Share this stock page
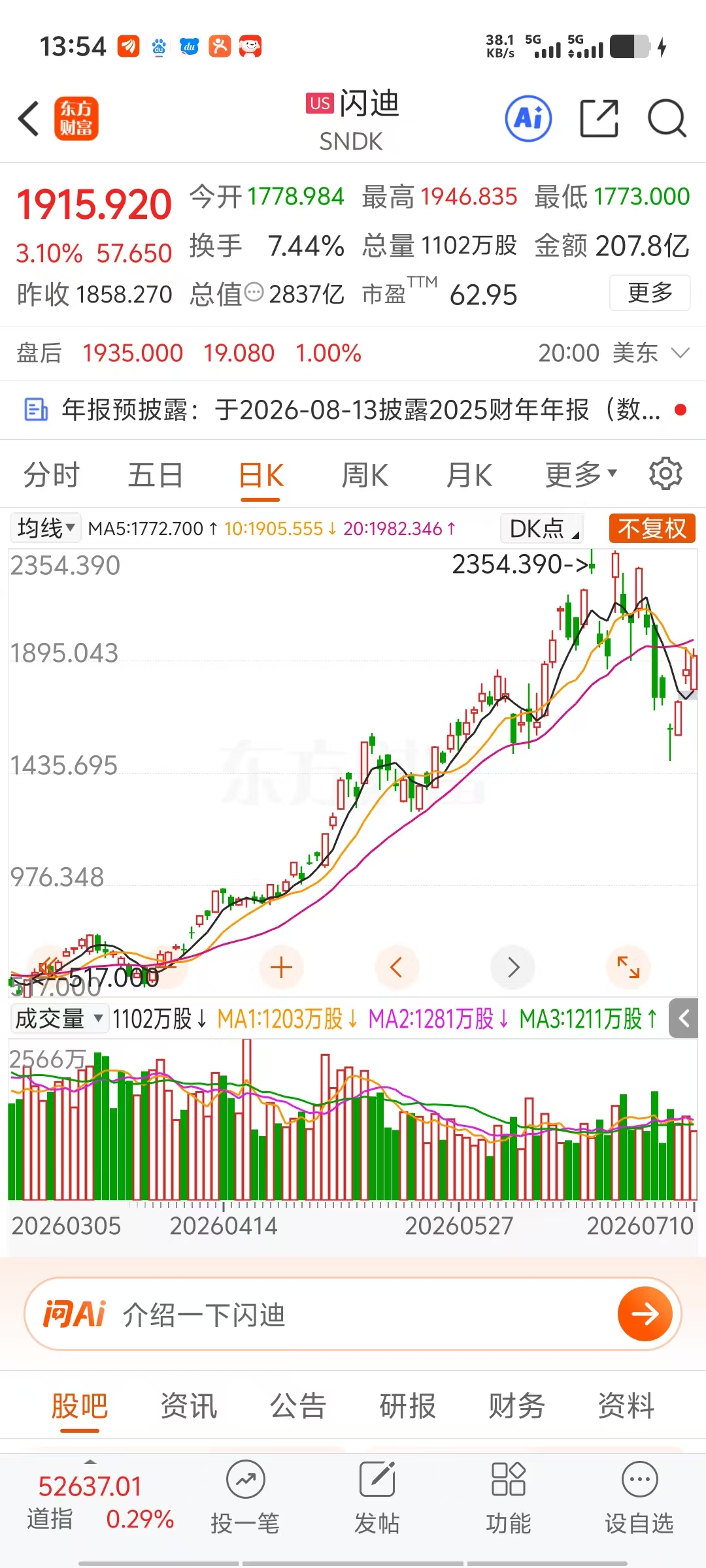The image size is (706, 1568). (x=599, y=119)
